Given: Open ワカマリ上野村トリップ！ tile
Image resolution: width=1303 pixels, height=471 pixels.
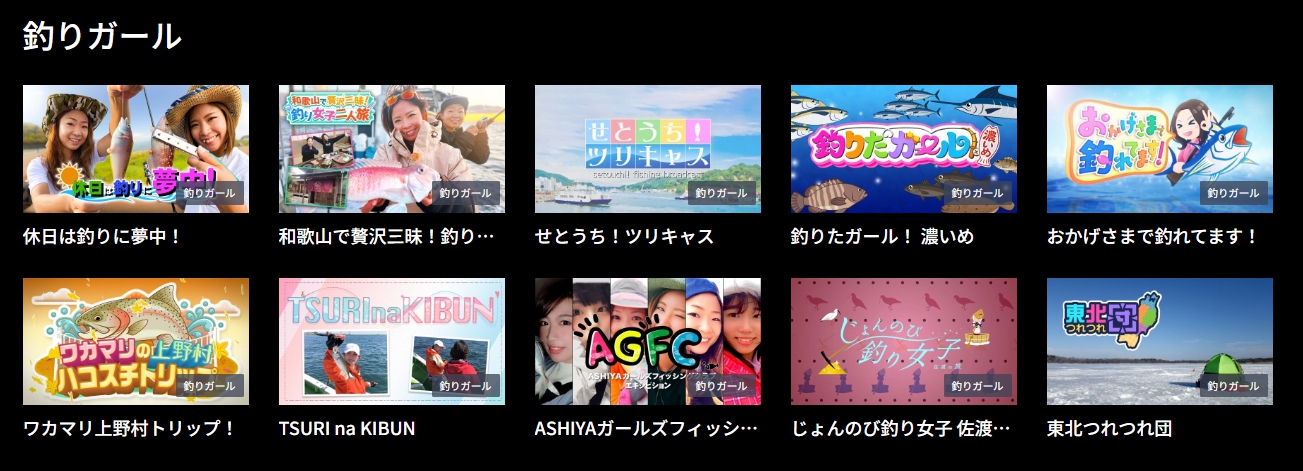Looking at the screenshot, I should click(x=135, y=341).
